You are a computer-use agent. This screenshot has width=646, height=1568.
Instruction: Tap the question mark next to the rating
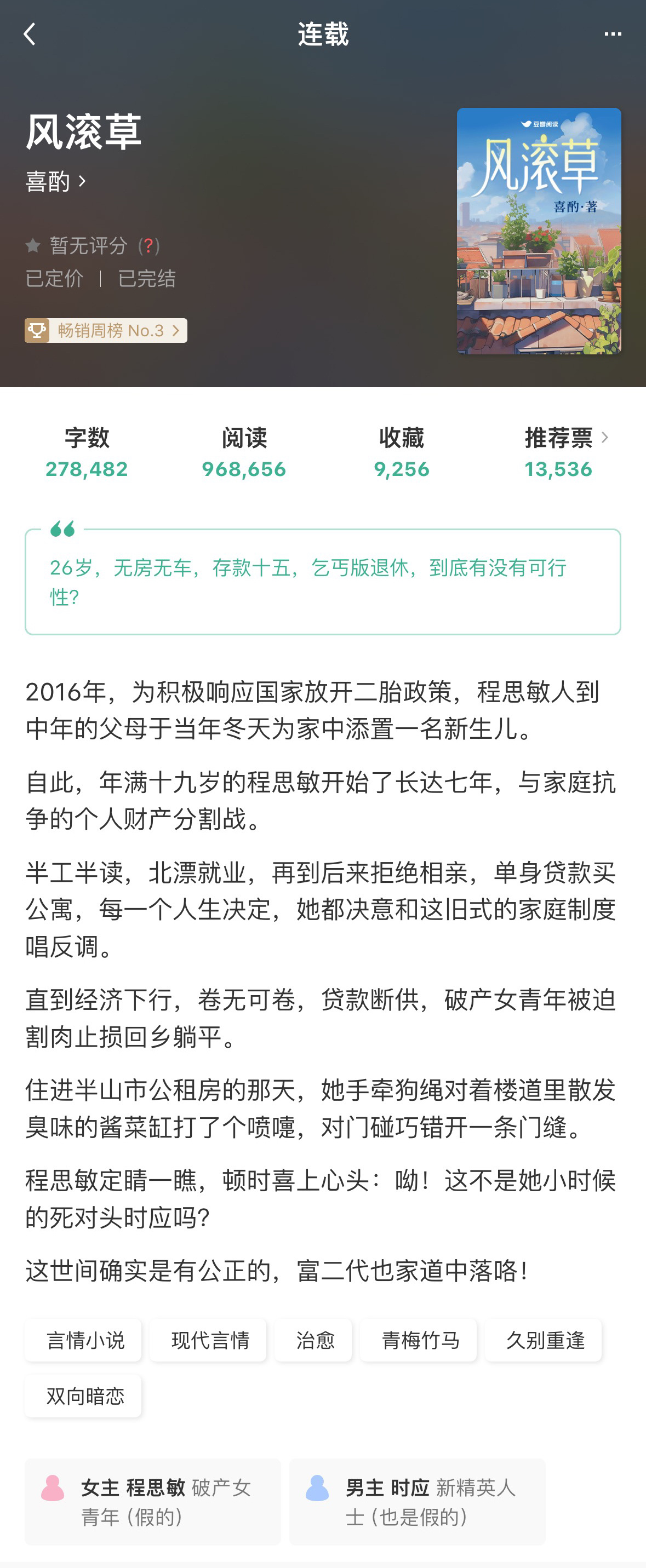point(150,245)
